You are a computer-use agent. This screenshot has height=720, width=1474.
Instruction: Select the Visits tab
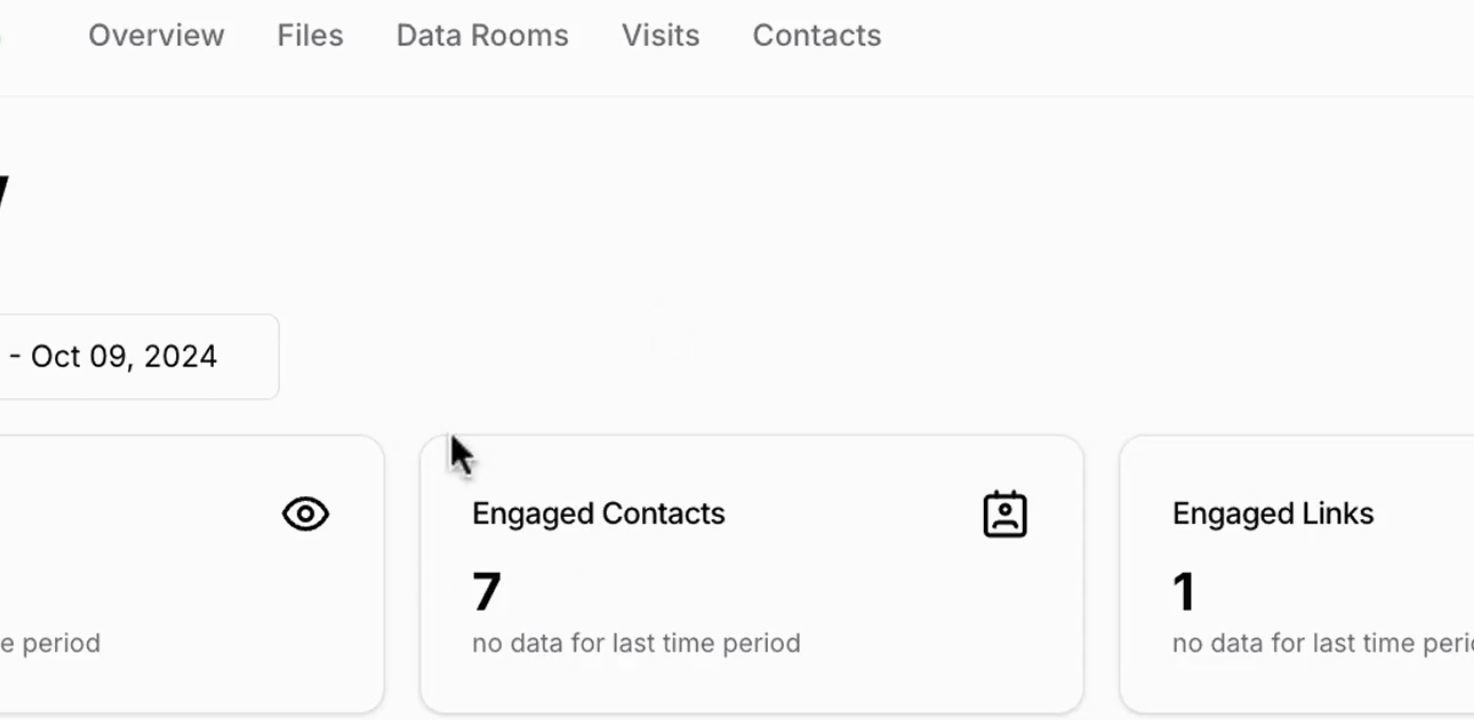coord(660,35)
